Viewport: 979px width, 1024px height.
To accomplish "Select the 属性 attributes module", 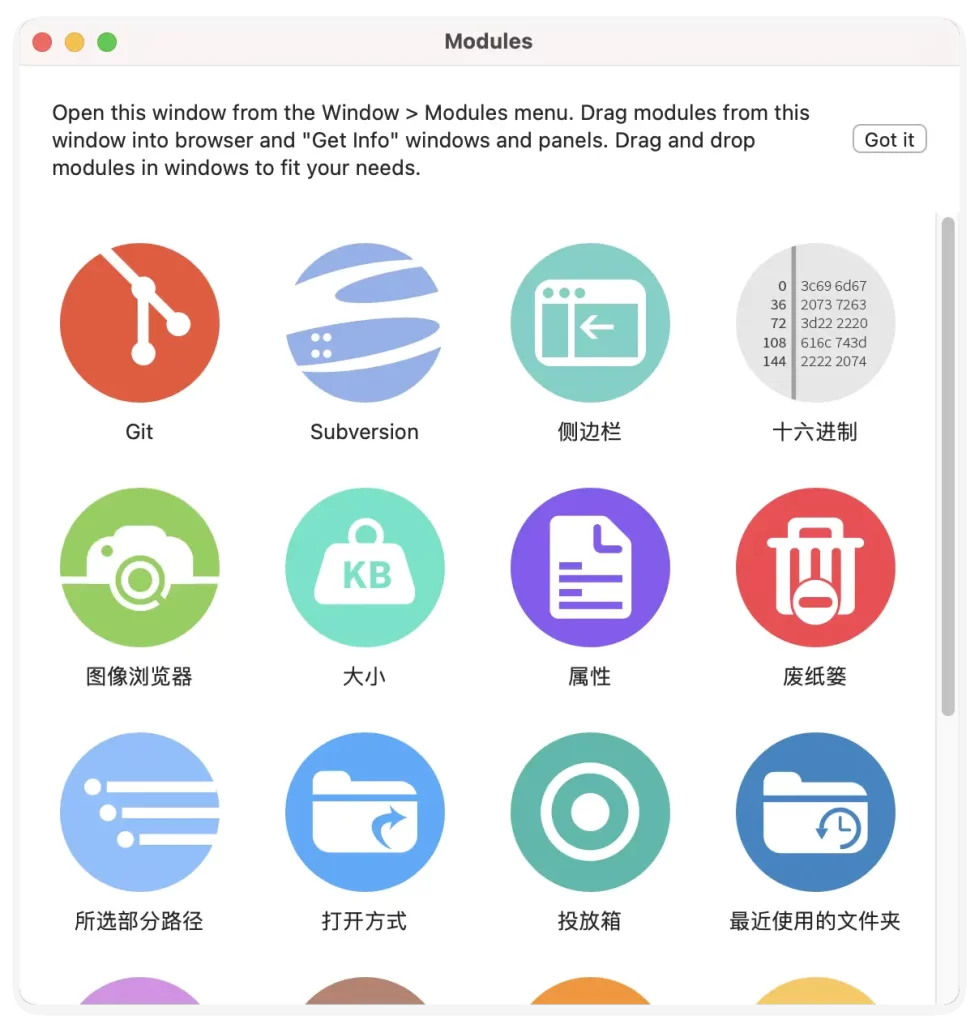I will point(589,568).
